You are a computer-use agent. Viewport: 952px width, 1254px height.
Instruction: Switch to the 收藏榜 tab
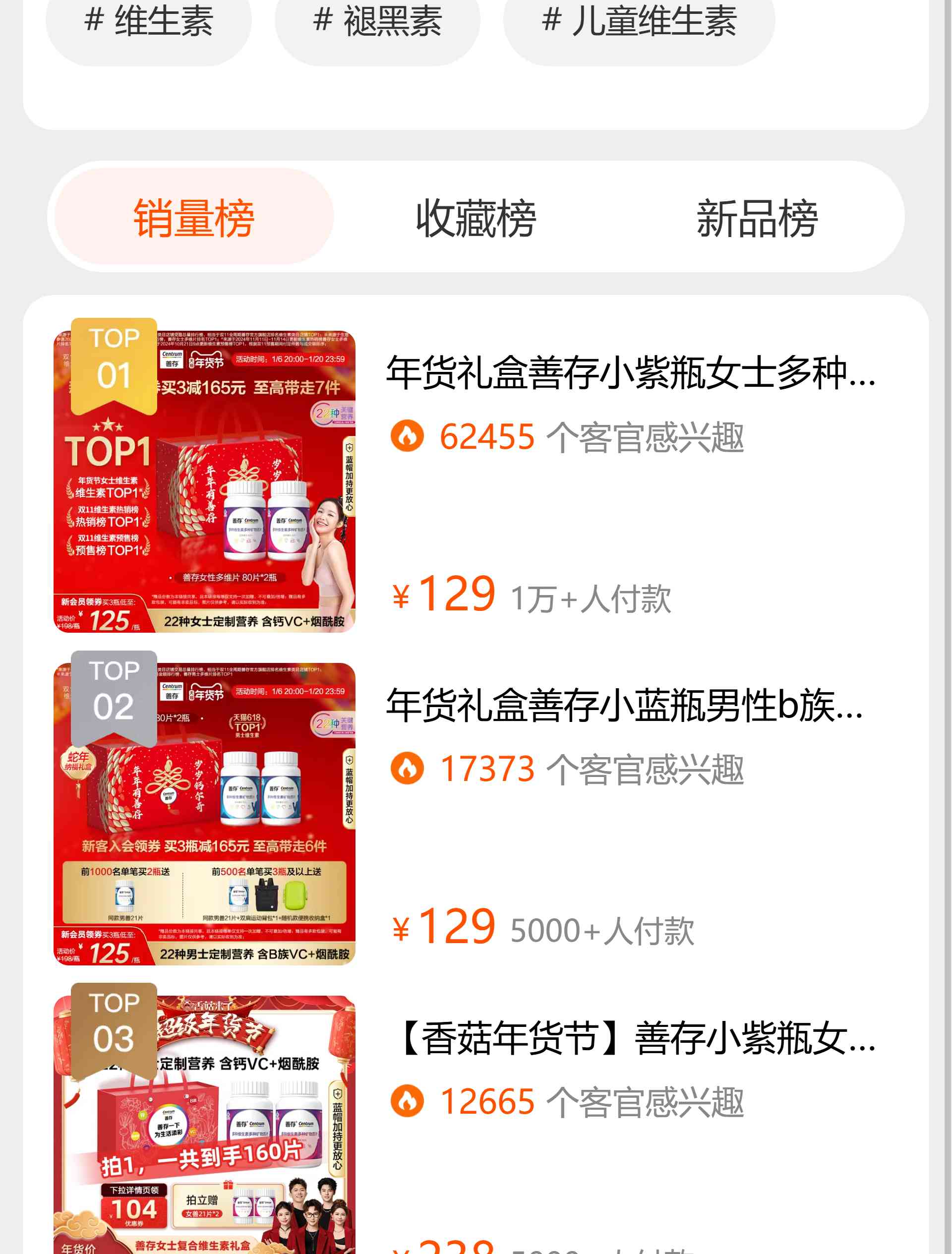click(x=476, y=217)
